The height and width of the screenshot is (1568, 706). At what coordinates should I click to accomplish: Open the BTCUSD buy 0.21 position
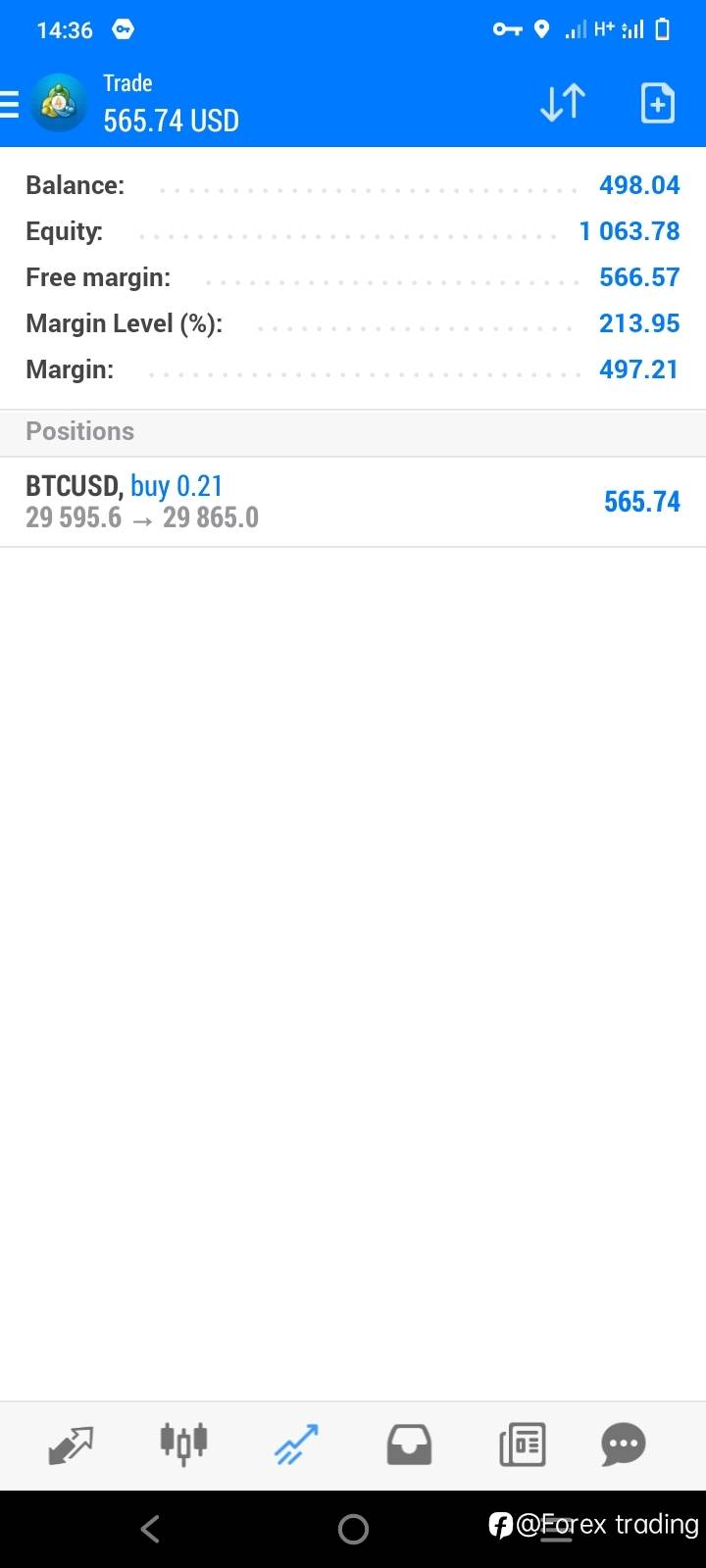point(353,502)
